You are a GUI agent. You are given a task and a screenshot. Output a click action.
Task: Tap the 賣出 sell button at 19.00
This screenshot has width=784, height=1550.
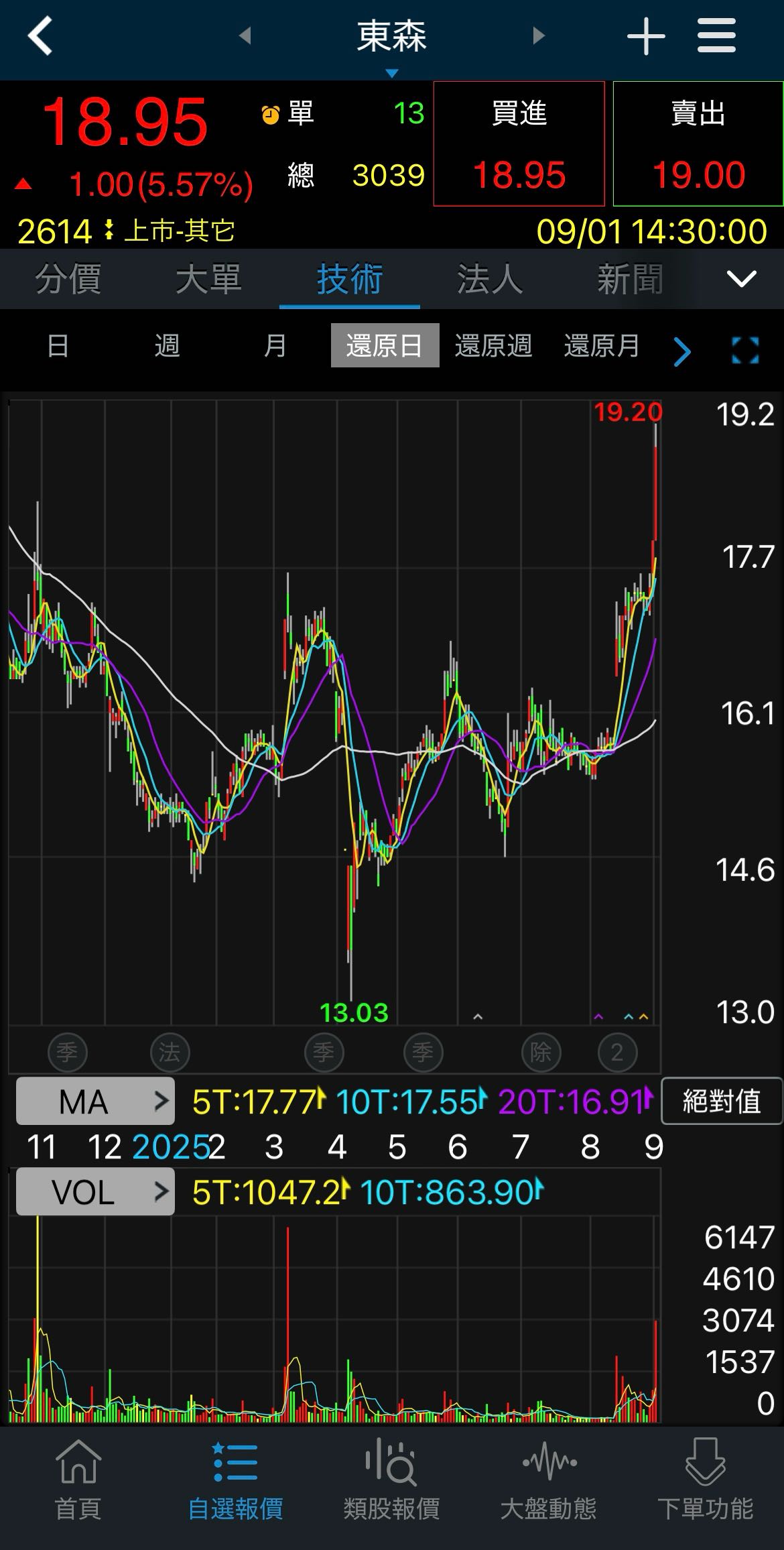[x=698, y=144]
